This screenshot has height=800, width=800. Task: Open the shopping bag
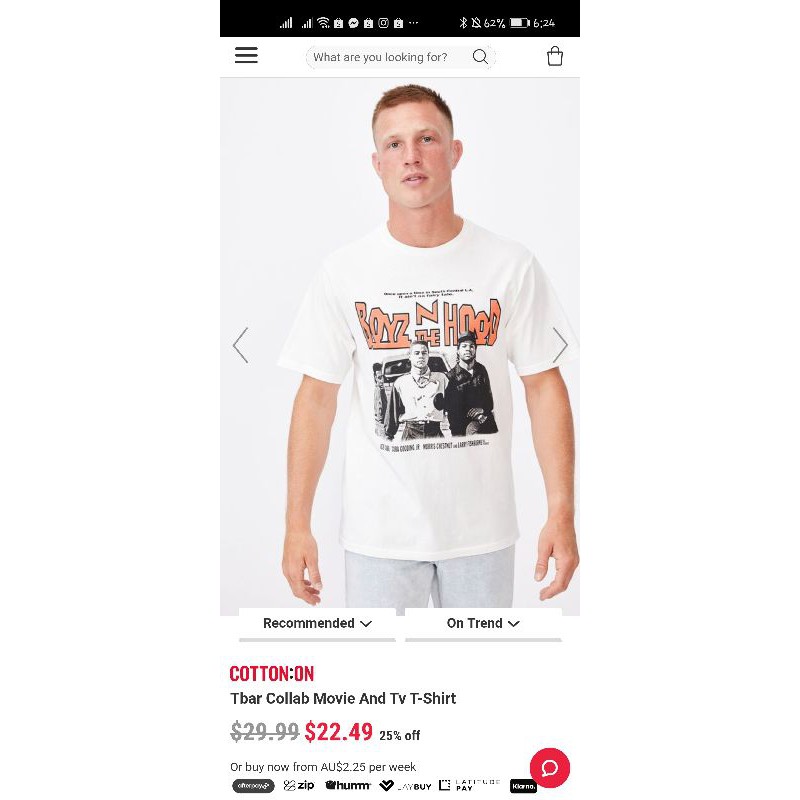tap(555, 56)
